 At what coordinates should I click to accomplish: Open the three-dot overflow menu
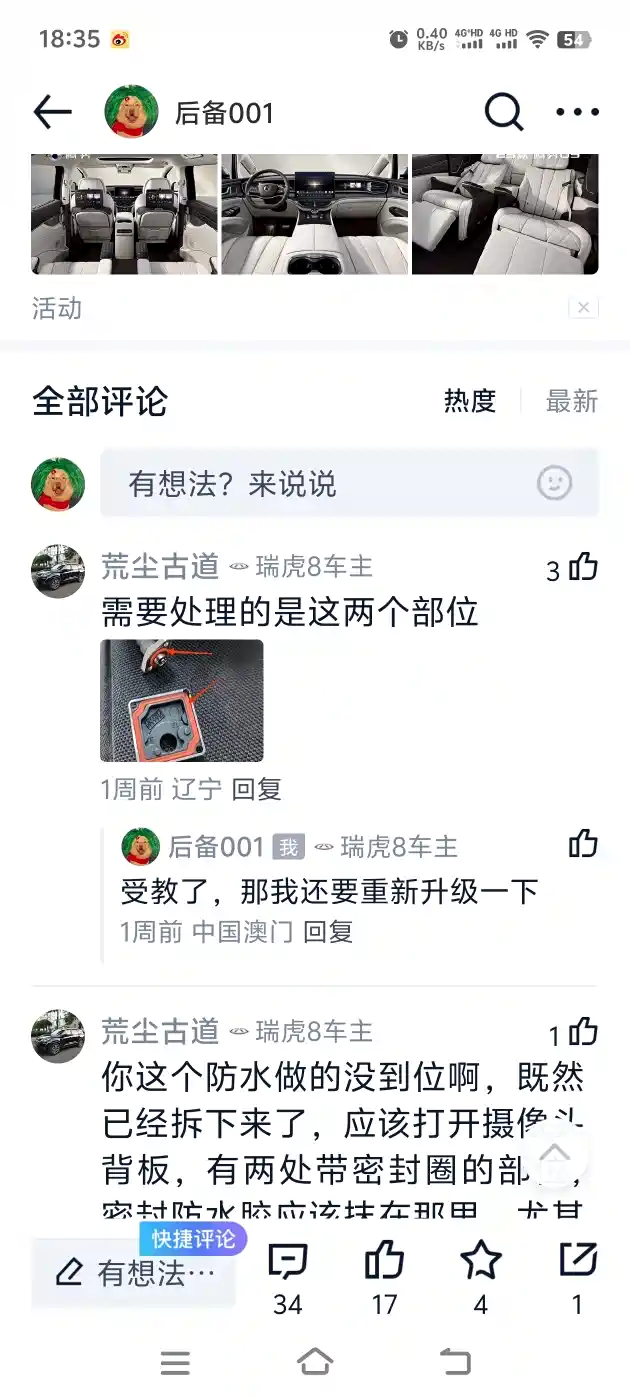click(577, 113)
